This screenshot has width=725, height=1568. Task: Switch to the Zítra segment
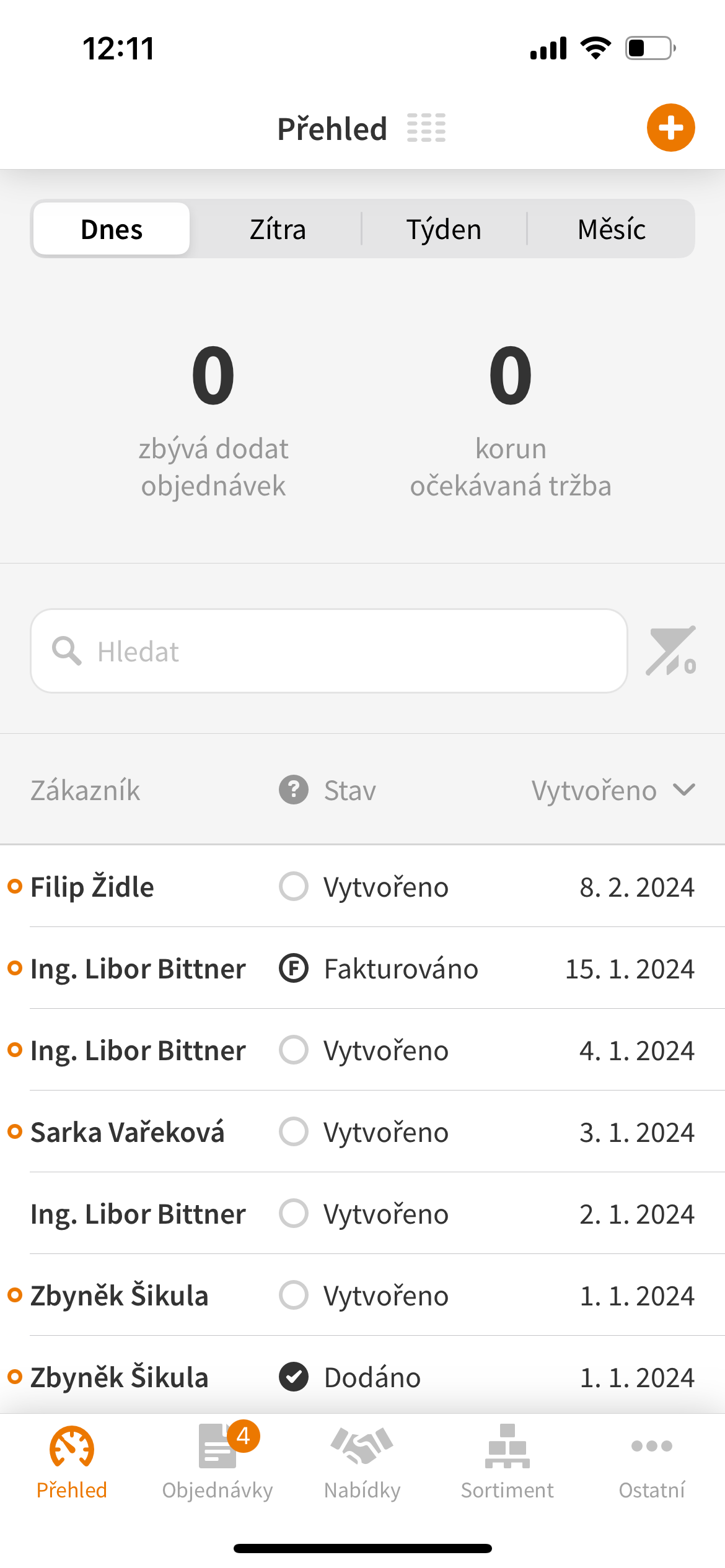[278, 229]
